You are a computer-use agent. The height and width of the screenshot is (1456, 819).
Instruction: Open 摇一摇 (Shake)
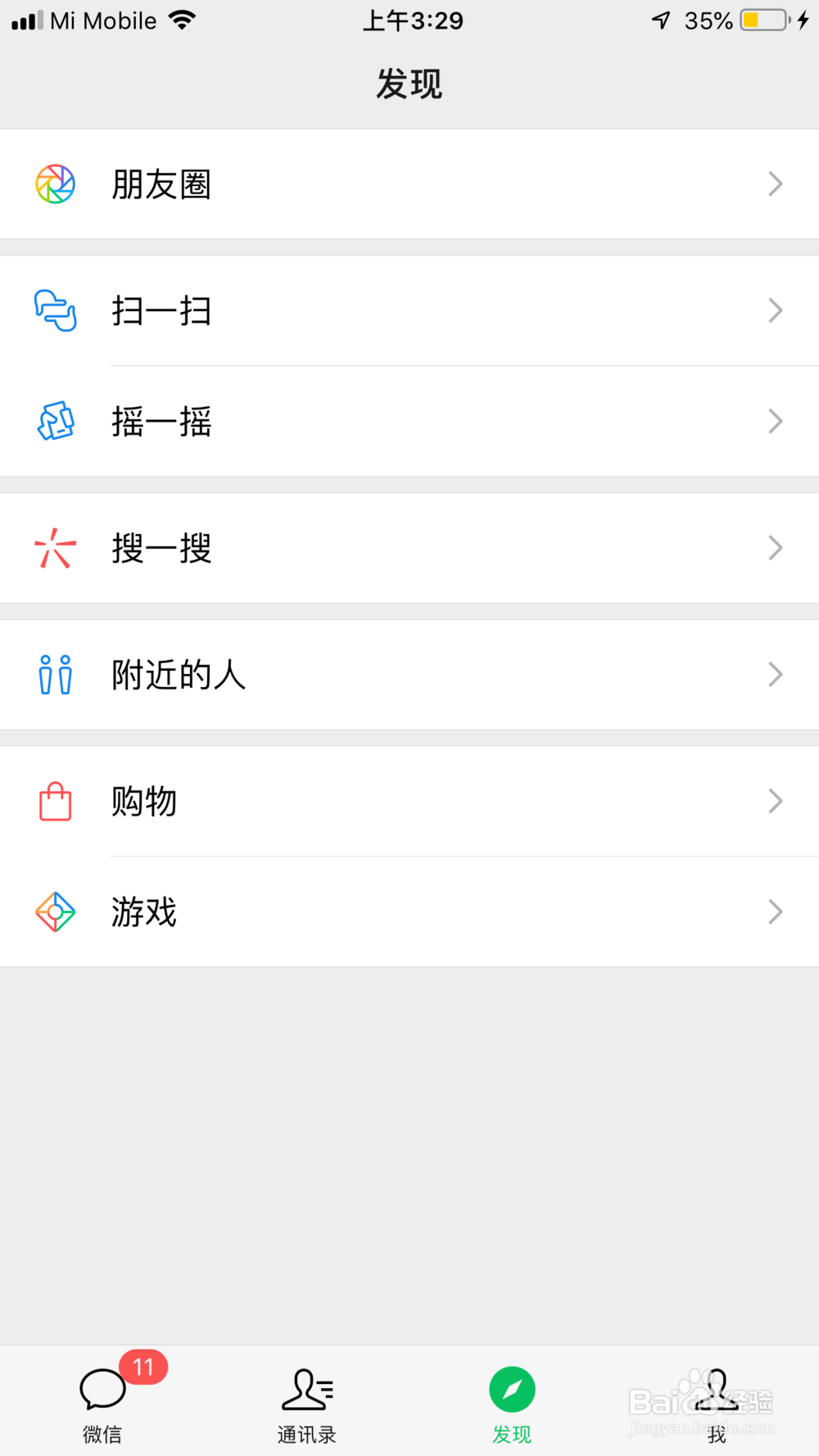point(408,422)
